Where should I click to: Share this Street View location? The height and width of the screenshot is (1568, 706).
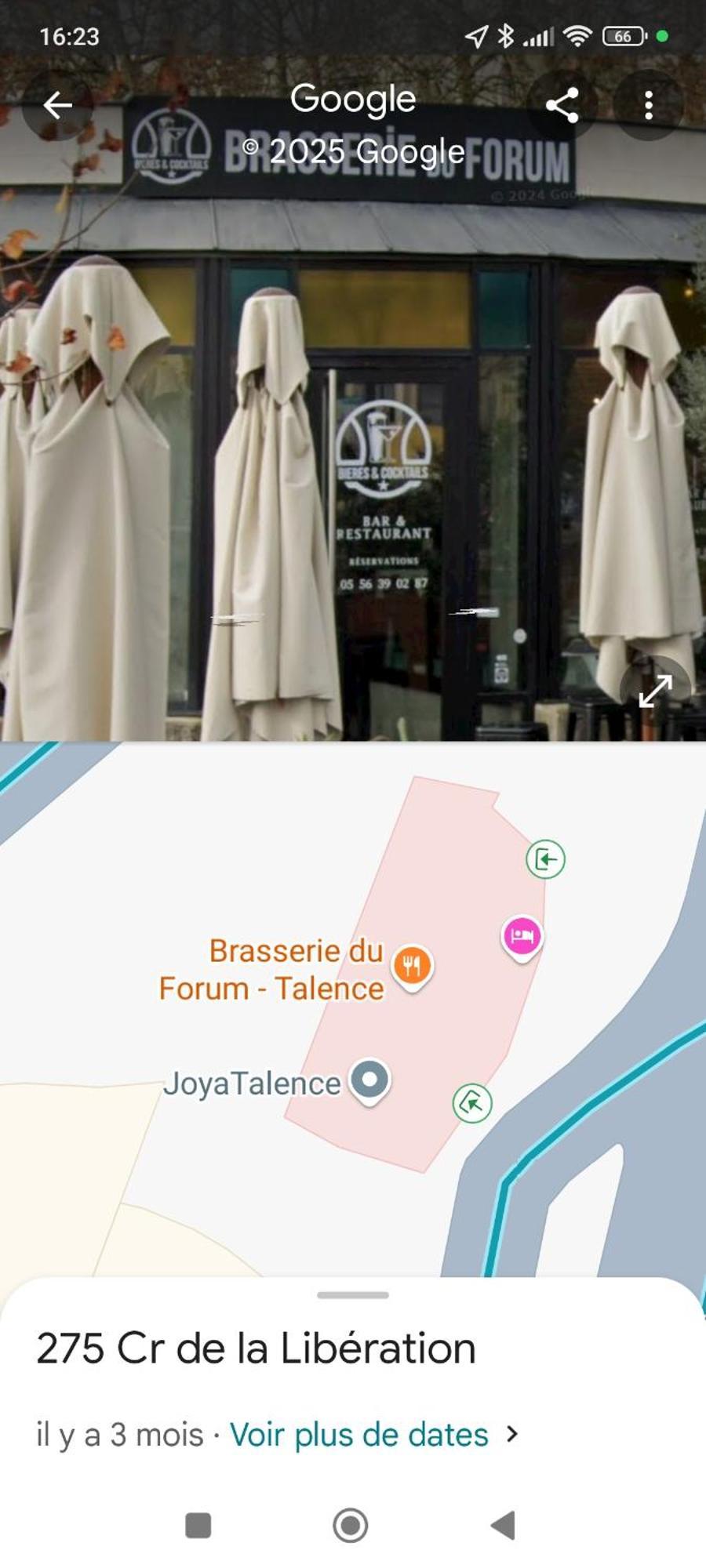[x=562, y=105]
